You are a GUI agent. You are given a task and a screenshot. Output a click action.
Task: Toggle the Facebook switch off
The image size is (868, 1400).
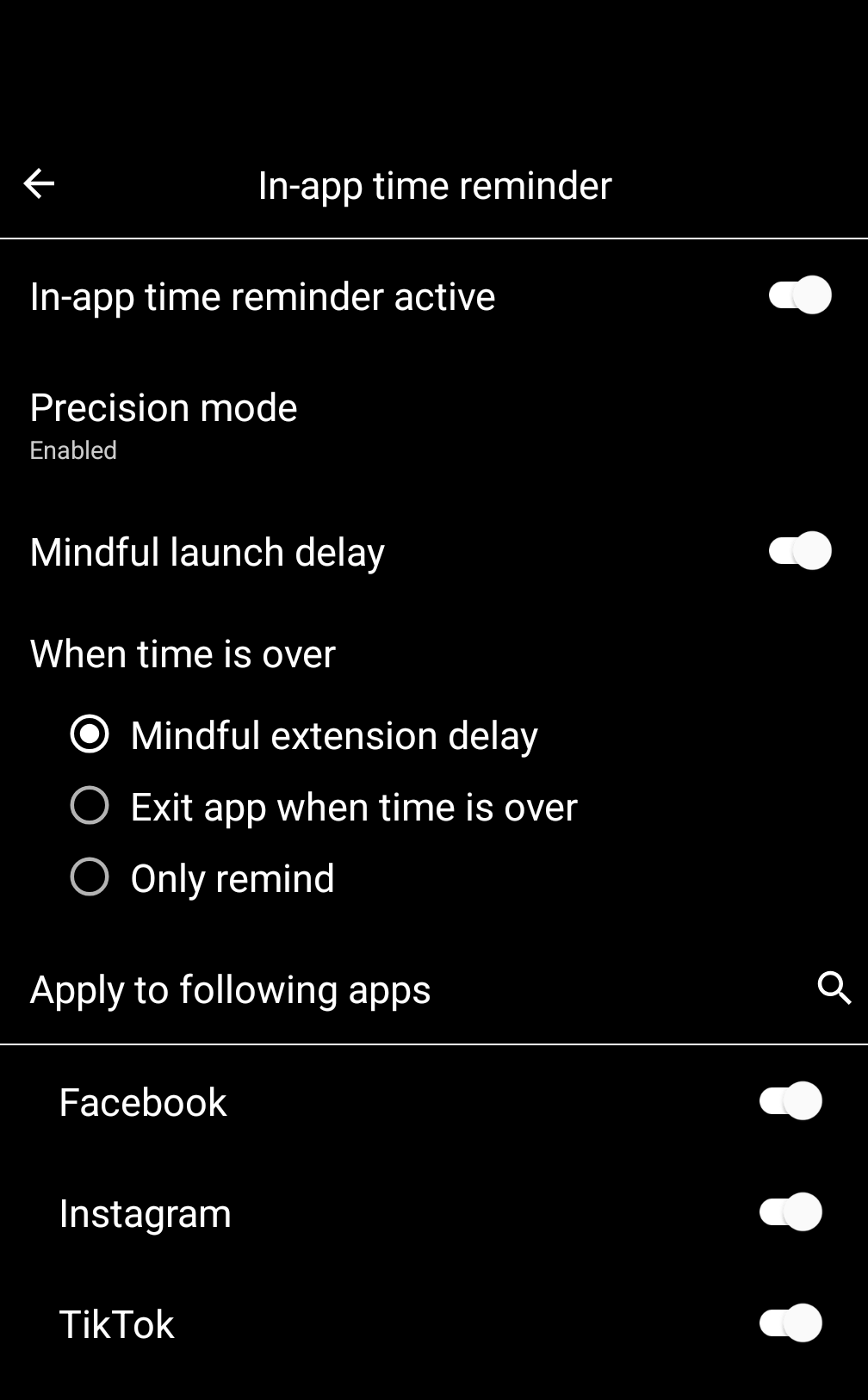[790, 1101]
